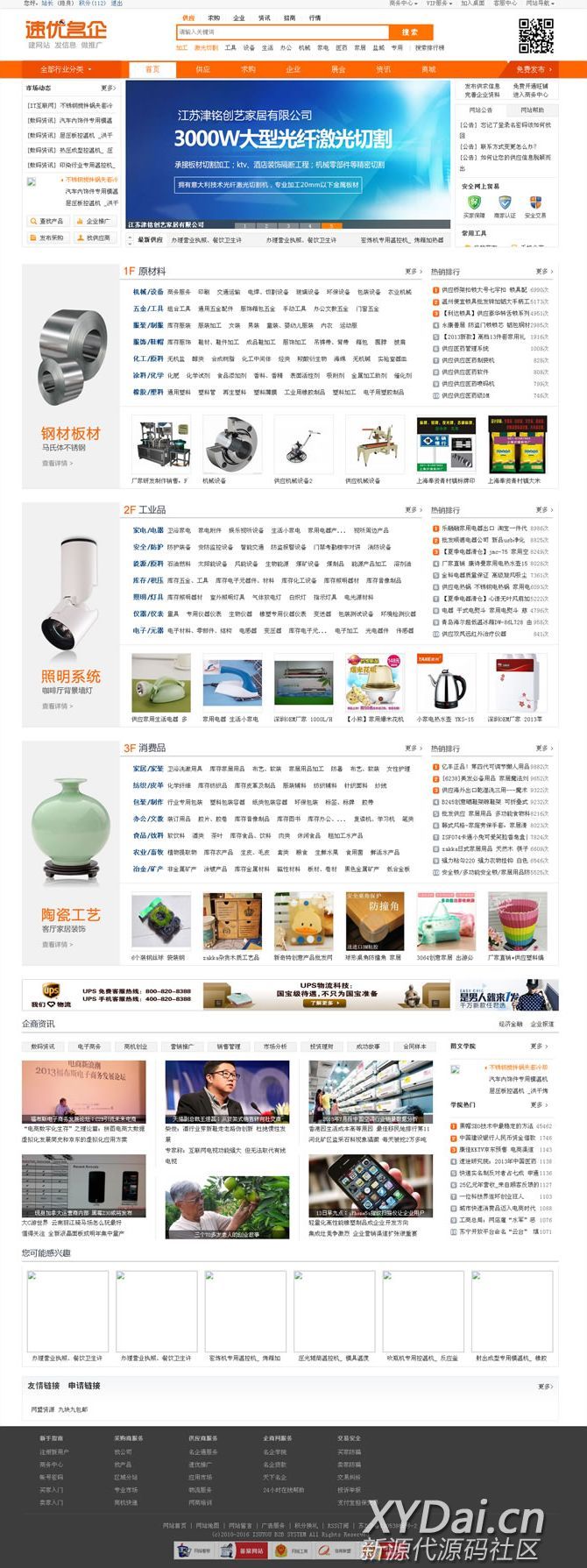Open the 商城 navigation tab
587x1568 pixels.
(x=428, y=69)
